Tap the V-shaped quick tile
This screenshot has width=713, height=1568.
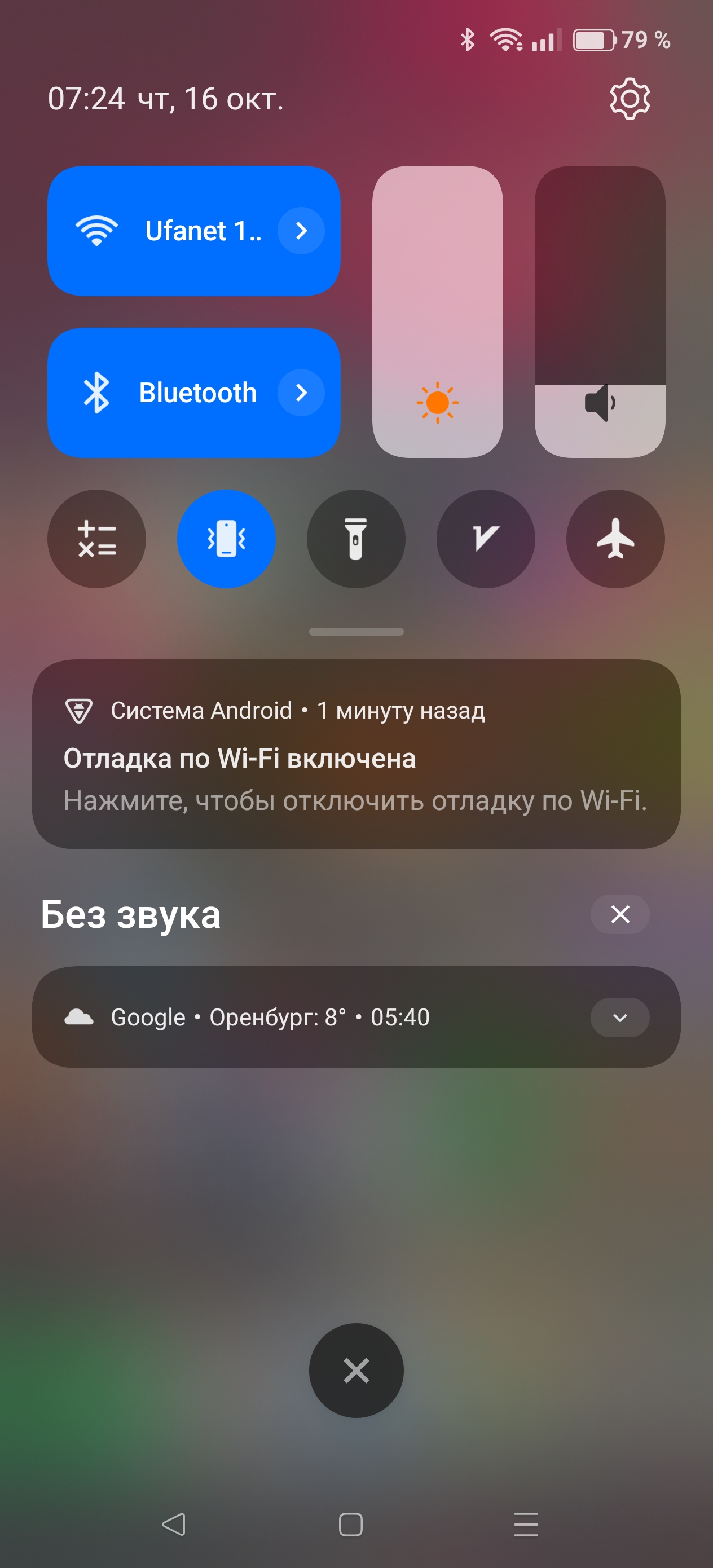click(486, 539)
